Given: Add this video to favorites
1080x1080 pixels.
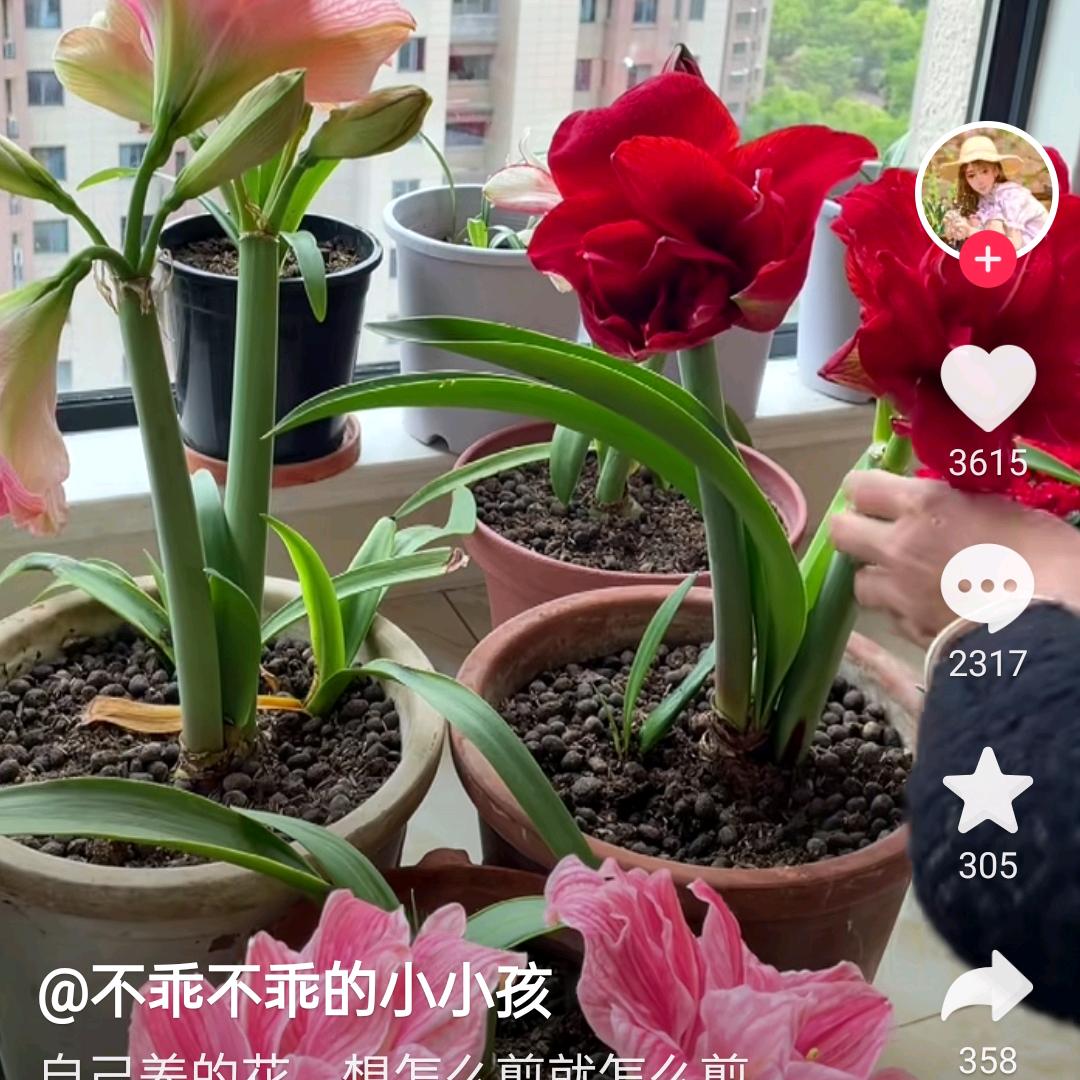Looking at the screenshot, I should 987,790.
